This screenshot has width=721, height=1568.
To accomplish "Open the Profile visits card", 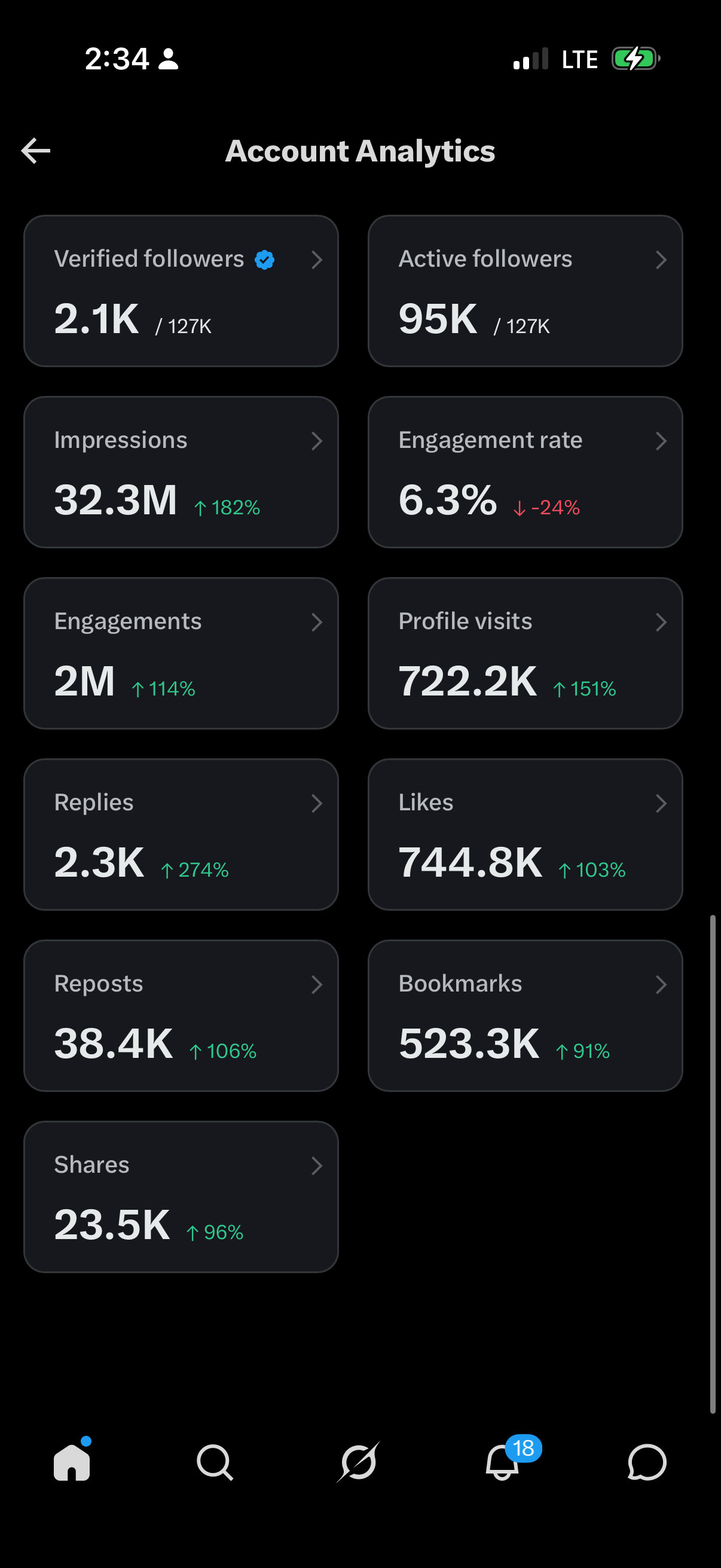I will [x=525, y=653].
